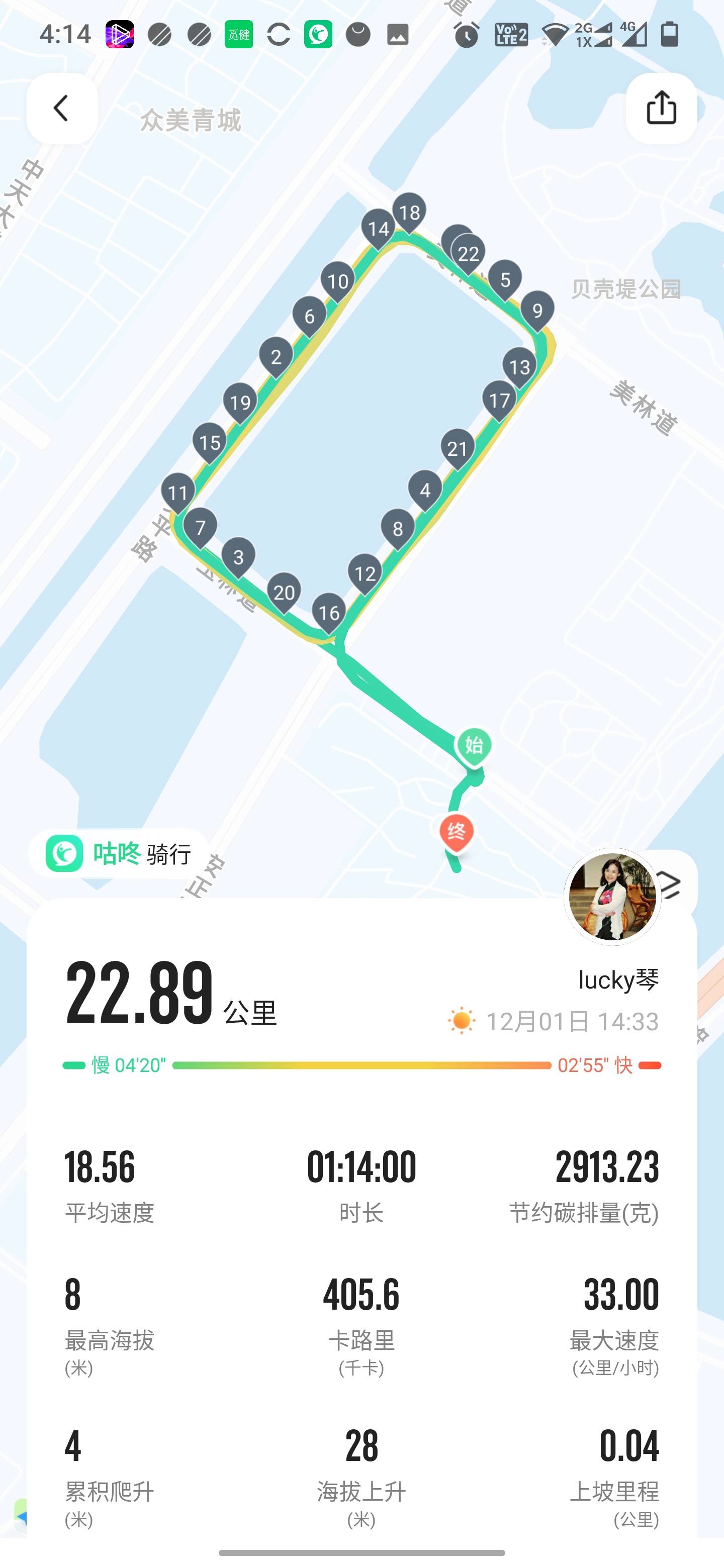Click the sun weather icon beside the date
Image resolution: width=724 pixels, height=1568 pixels.
[461, 1018]
